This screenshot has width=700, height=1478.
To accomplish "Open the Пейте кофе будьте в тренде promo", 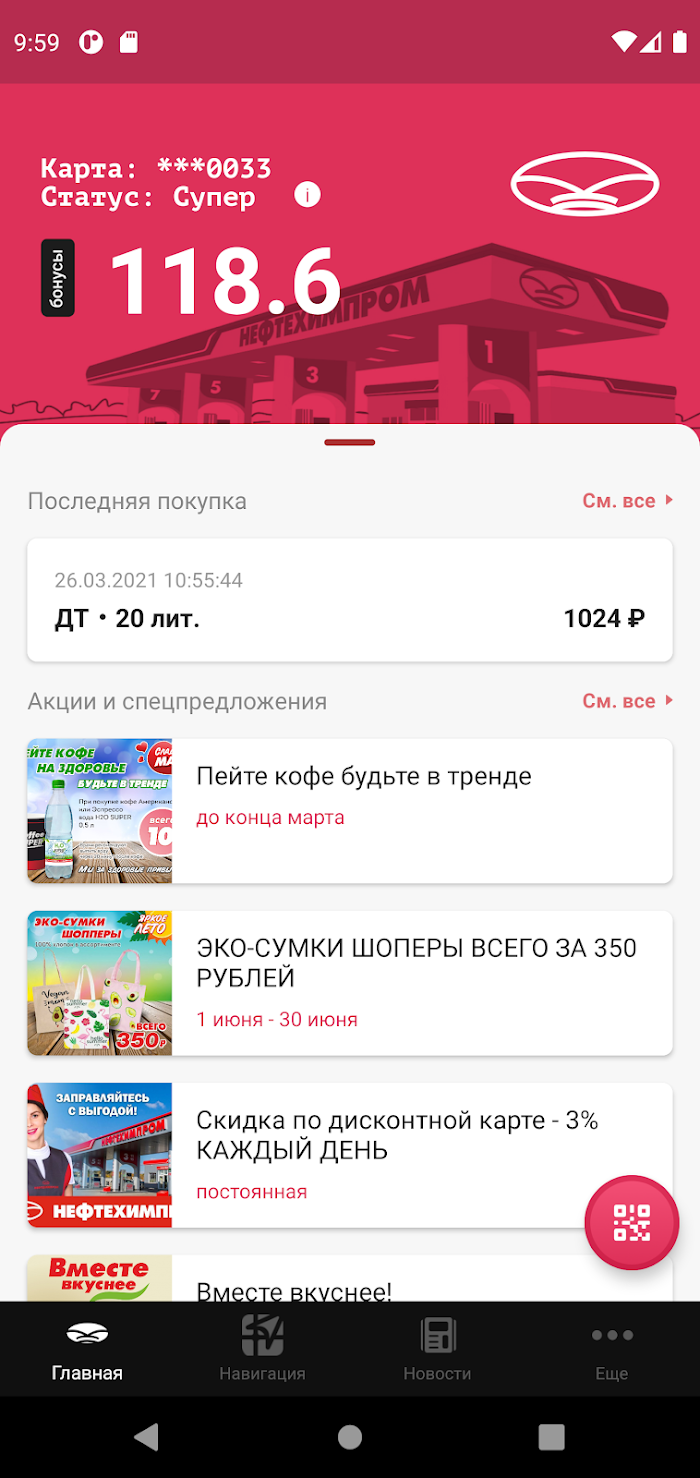I will click(x=350, y=811).
